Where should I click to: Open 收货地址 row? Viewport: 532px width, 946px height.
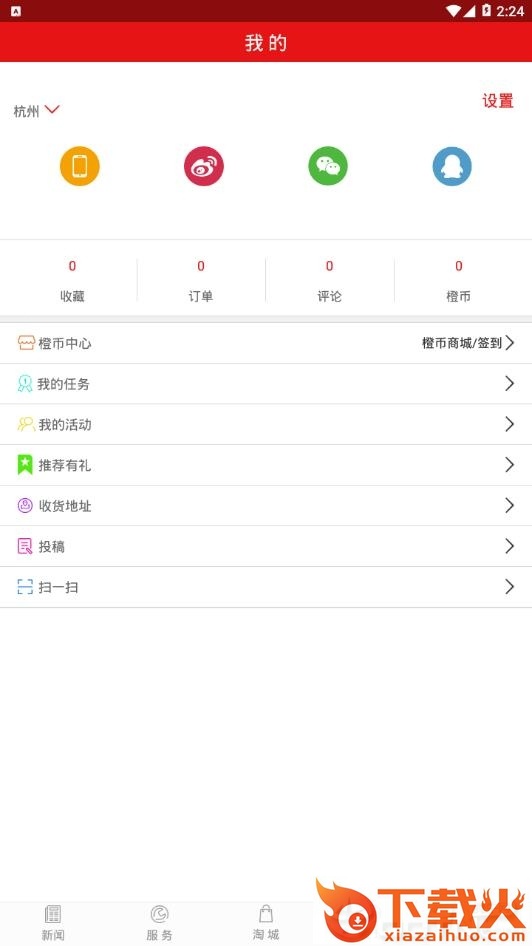pos(266,506)
